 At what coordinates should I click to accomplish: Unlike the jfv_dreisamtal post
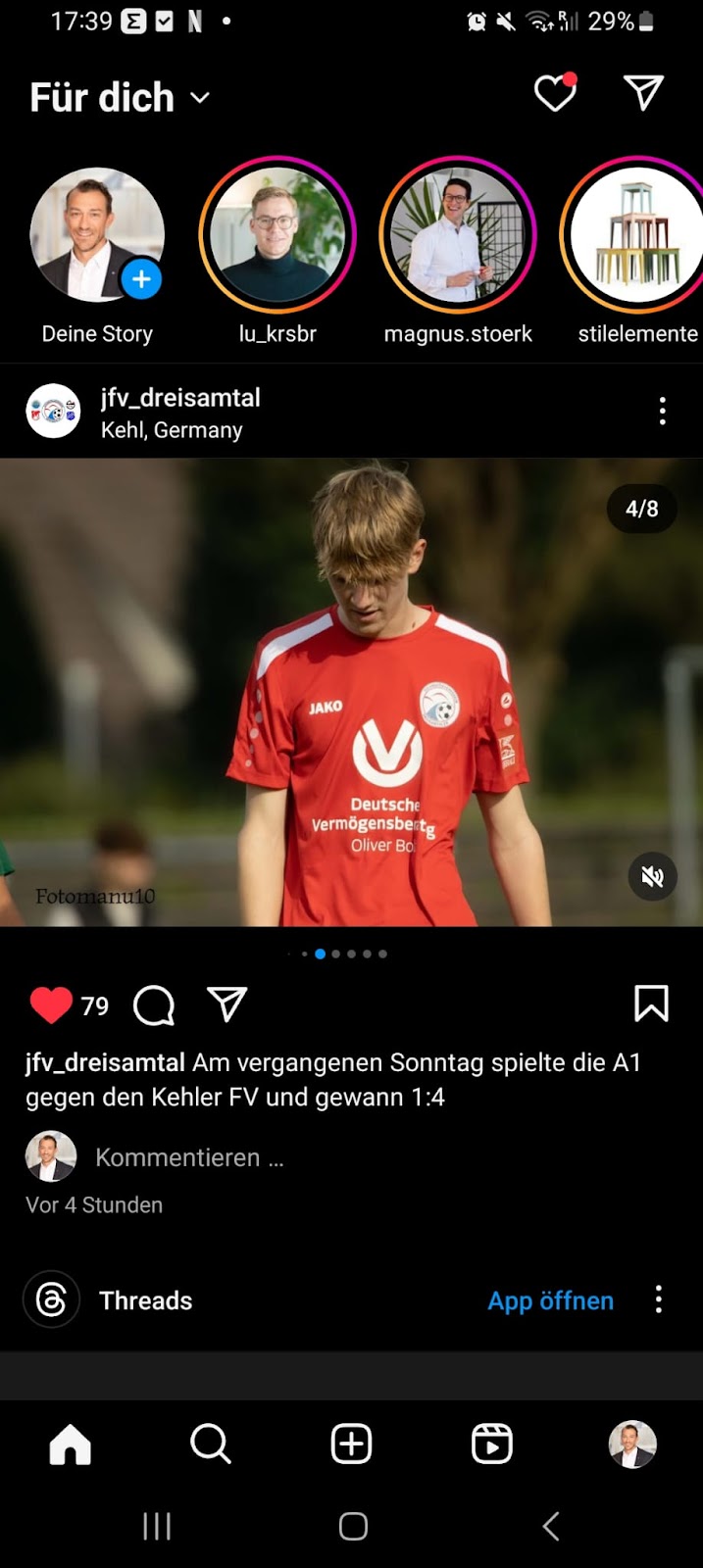51,1005
